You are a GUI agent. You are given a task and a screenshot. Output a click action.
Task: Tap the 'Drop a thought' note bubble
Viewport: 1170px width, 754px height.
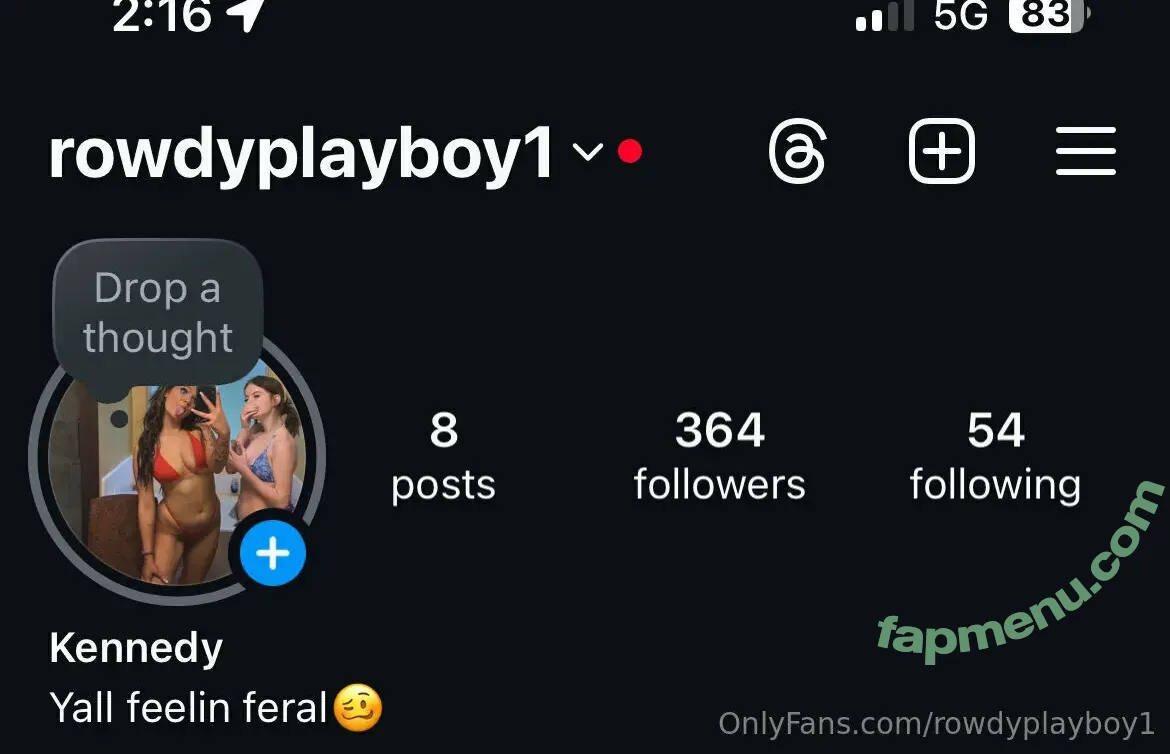pyautogui.click(x=158, y=313)
